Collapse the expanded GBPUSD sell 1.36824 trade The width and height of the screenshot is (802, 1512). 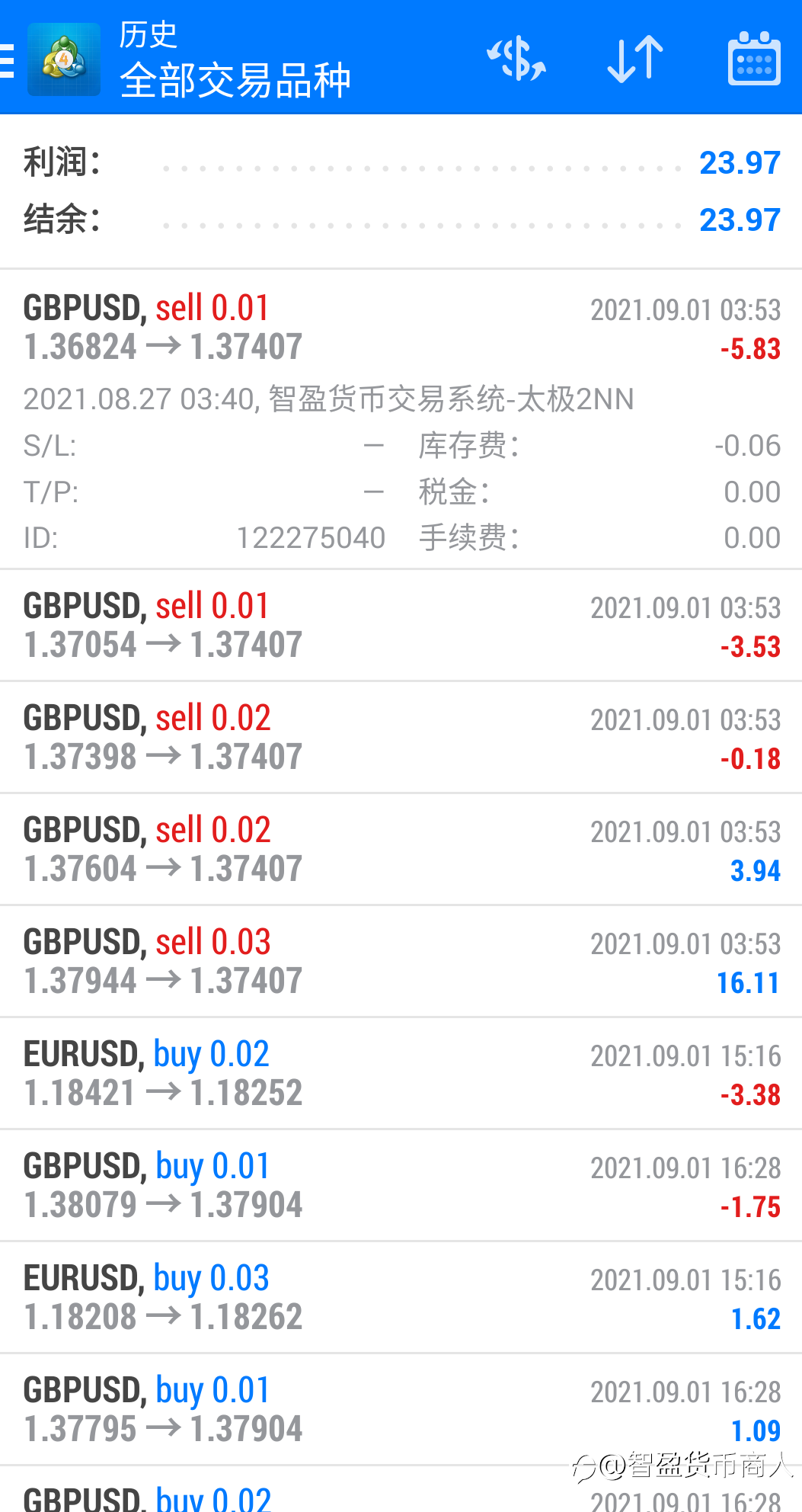401,418
